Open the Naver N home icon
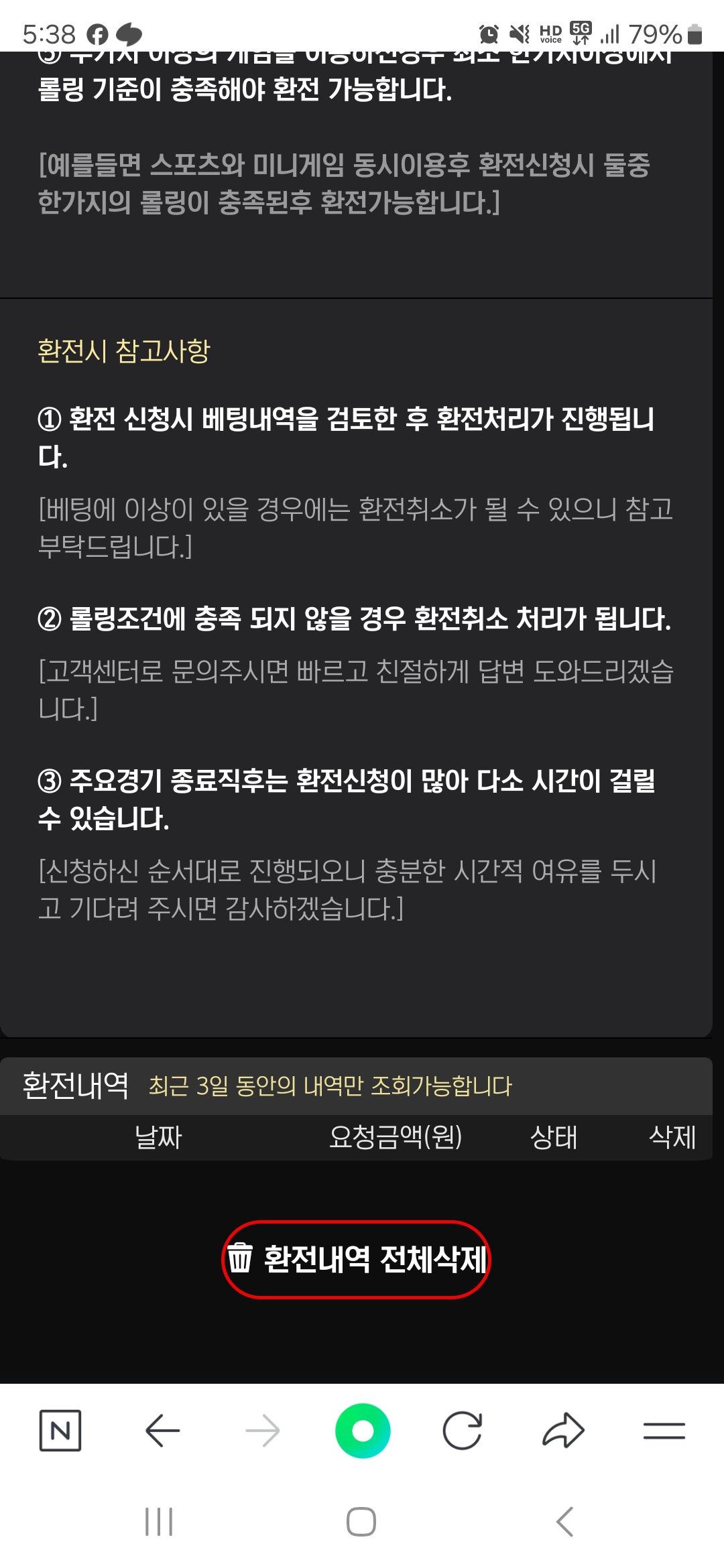This screenshot has height=1568, width=724. click(x=60, y=1431)
